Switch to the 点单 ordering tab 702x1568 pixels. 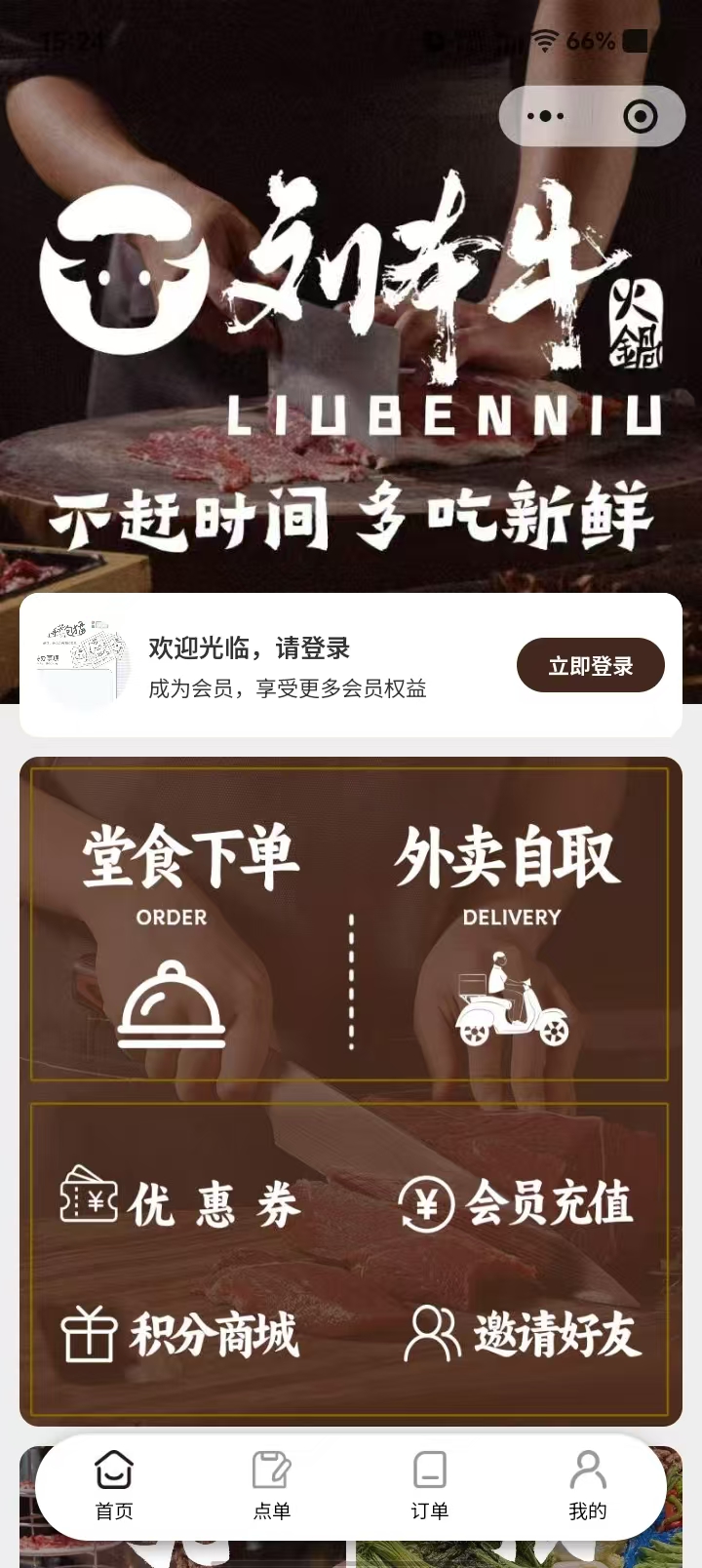272,1485
